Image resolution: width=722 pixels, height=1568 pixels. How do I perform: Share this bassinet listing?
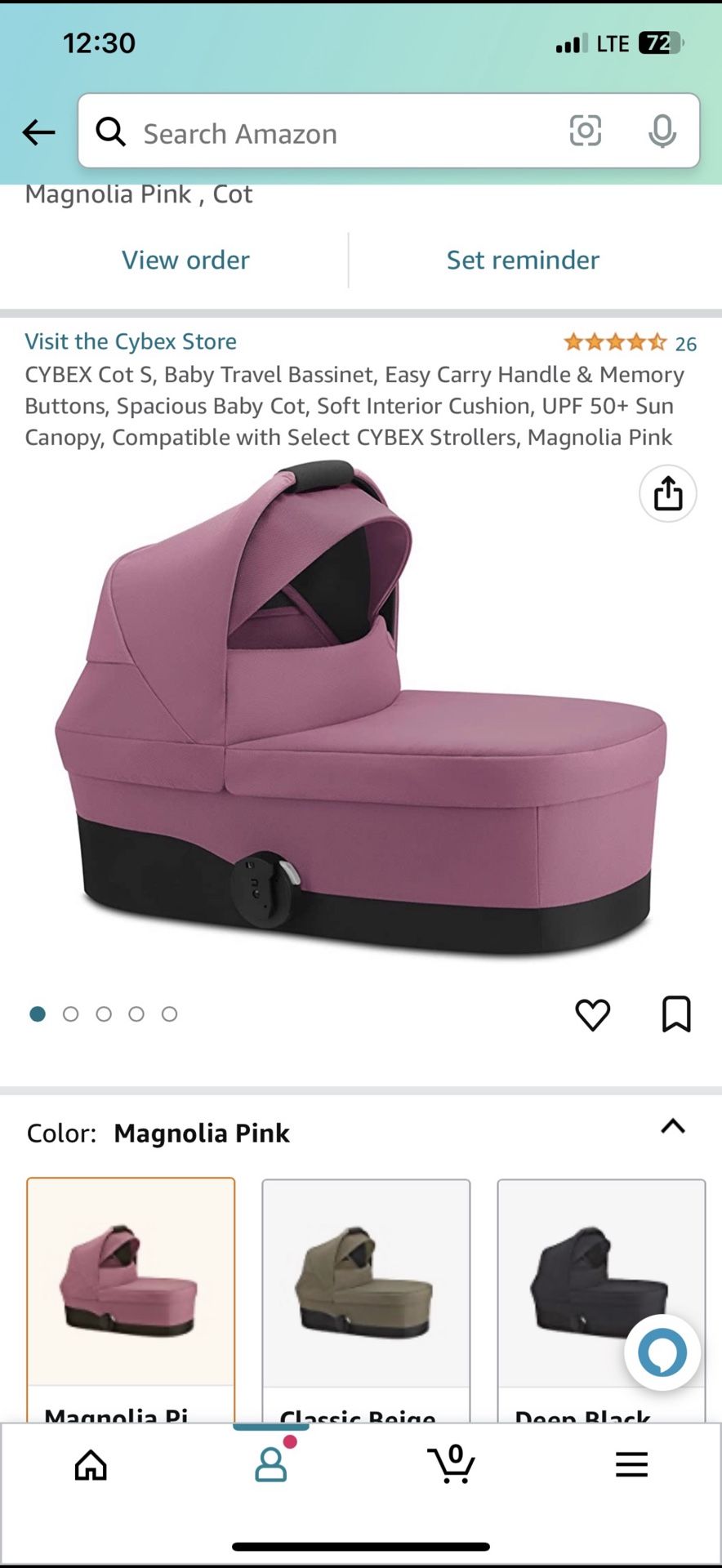(668, 493)
